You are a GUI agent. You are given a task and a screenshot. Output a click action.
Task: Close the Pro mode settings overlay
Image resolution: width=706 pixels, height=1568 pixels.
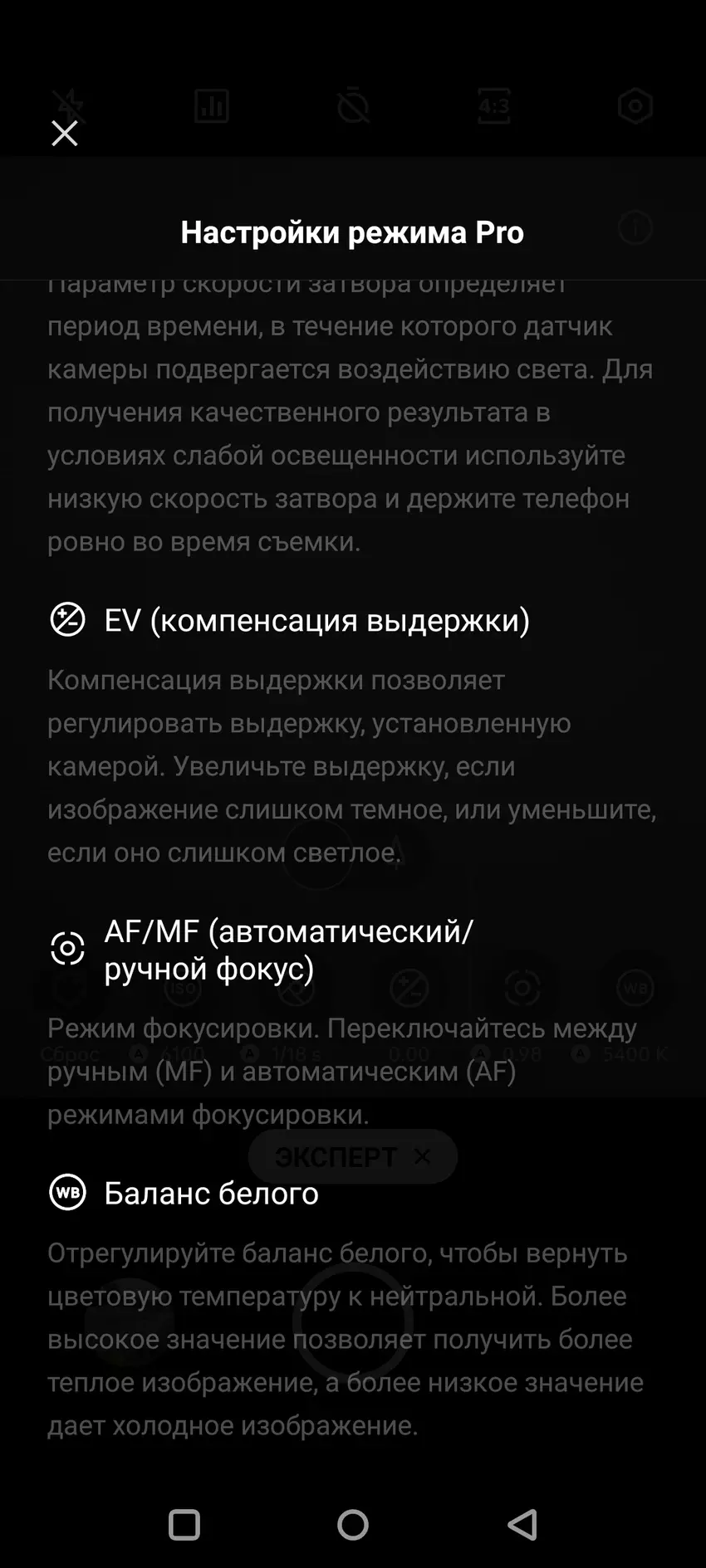pyautogui.click(x=65, y=133)
